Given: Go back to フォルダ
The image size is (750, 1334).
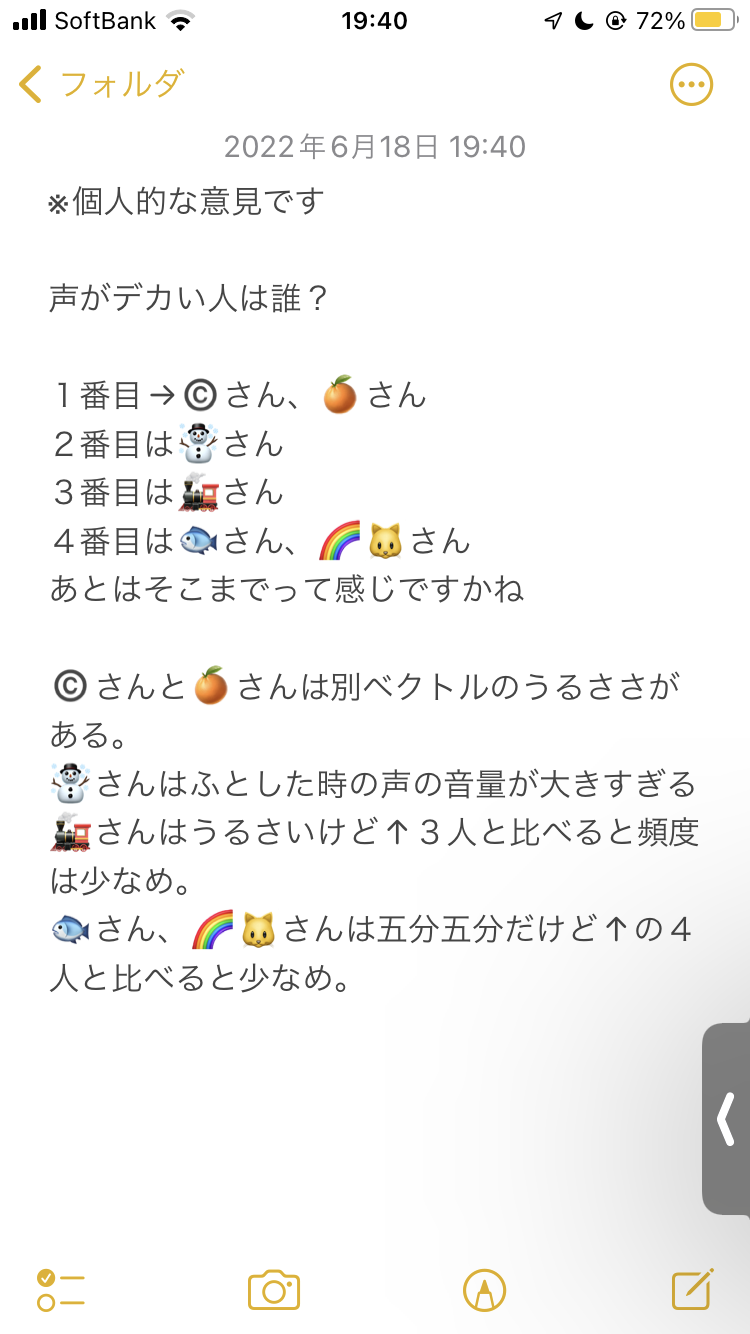Looking at the screenshot, I should click(x=100, y=85).
